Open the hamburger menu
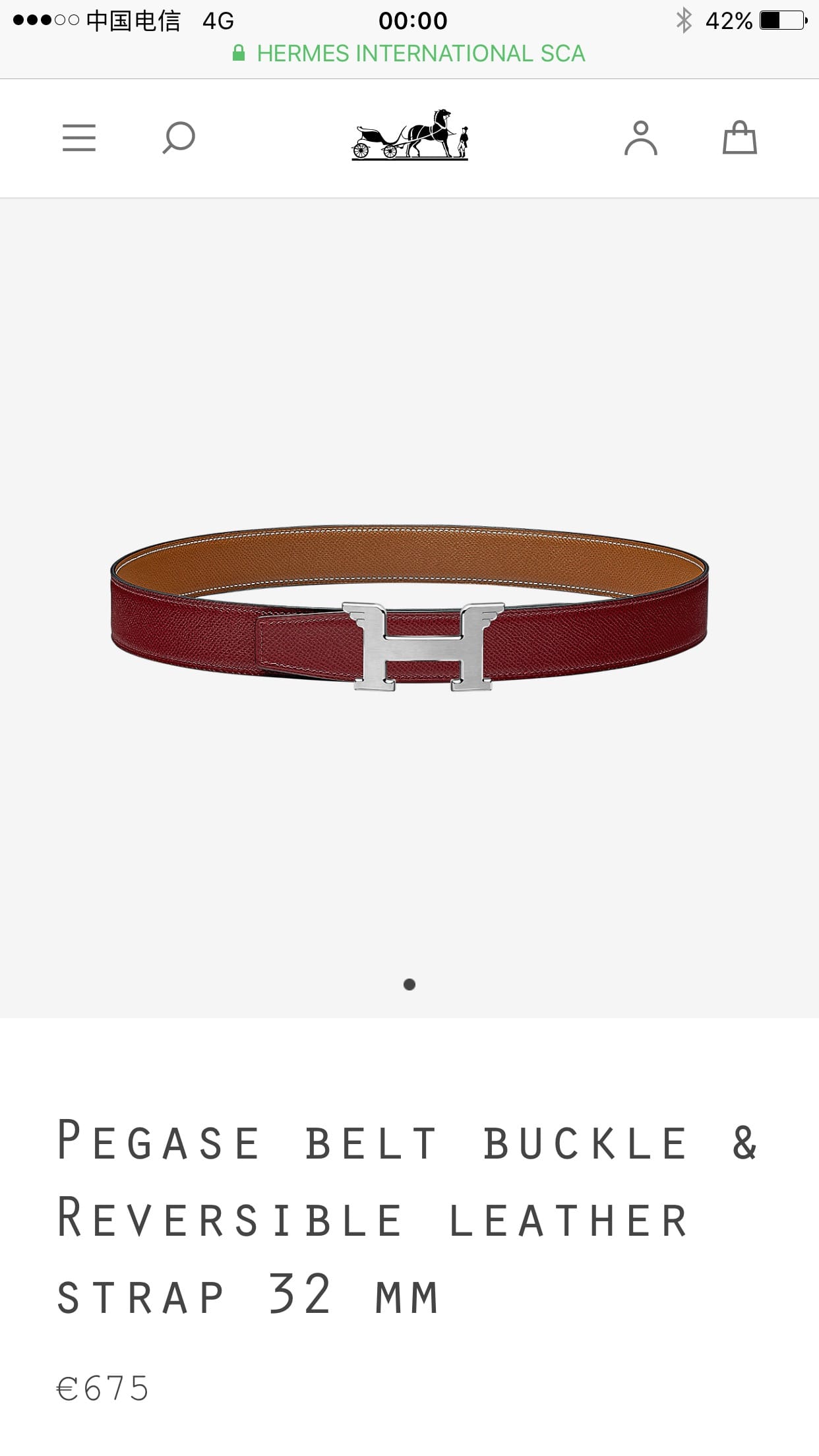 pos(79,138)
